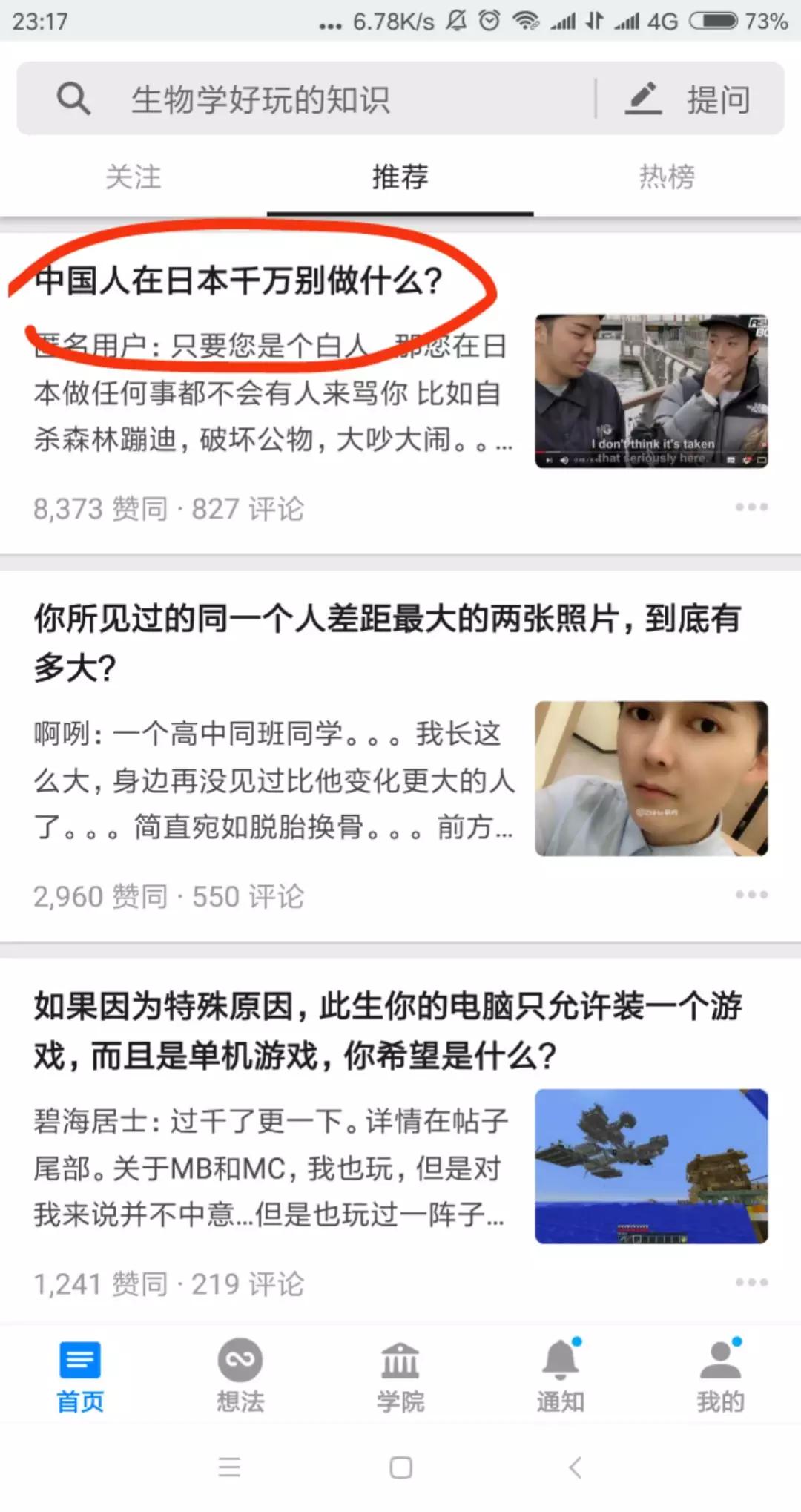The width and height of the screenshot is (801, 1512).
Task: Open the question about 差距最大的两张照片
Action: tap(386, 642)
